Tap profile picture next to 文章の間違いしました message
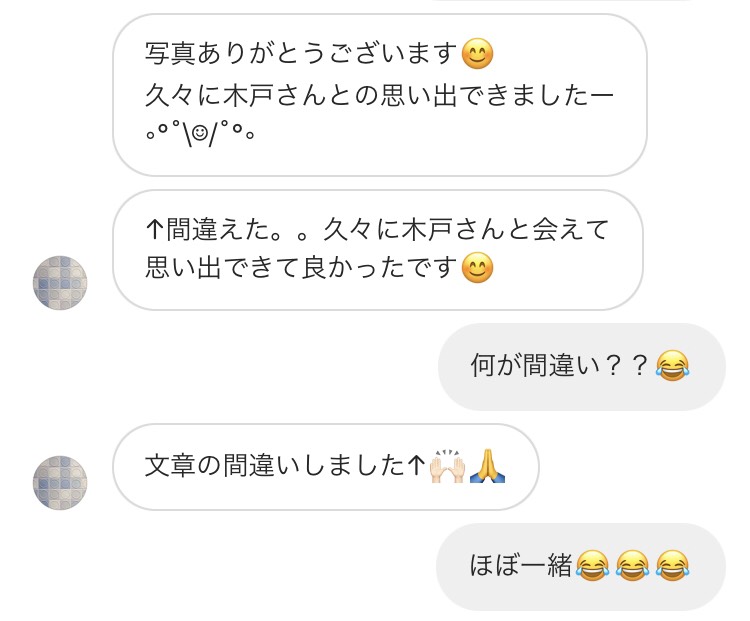750x621 pixels. pyautogui.click(x=60, y=483)
